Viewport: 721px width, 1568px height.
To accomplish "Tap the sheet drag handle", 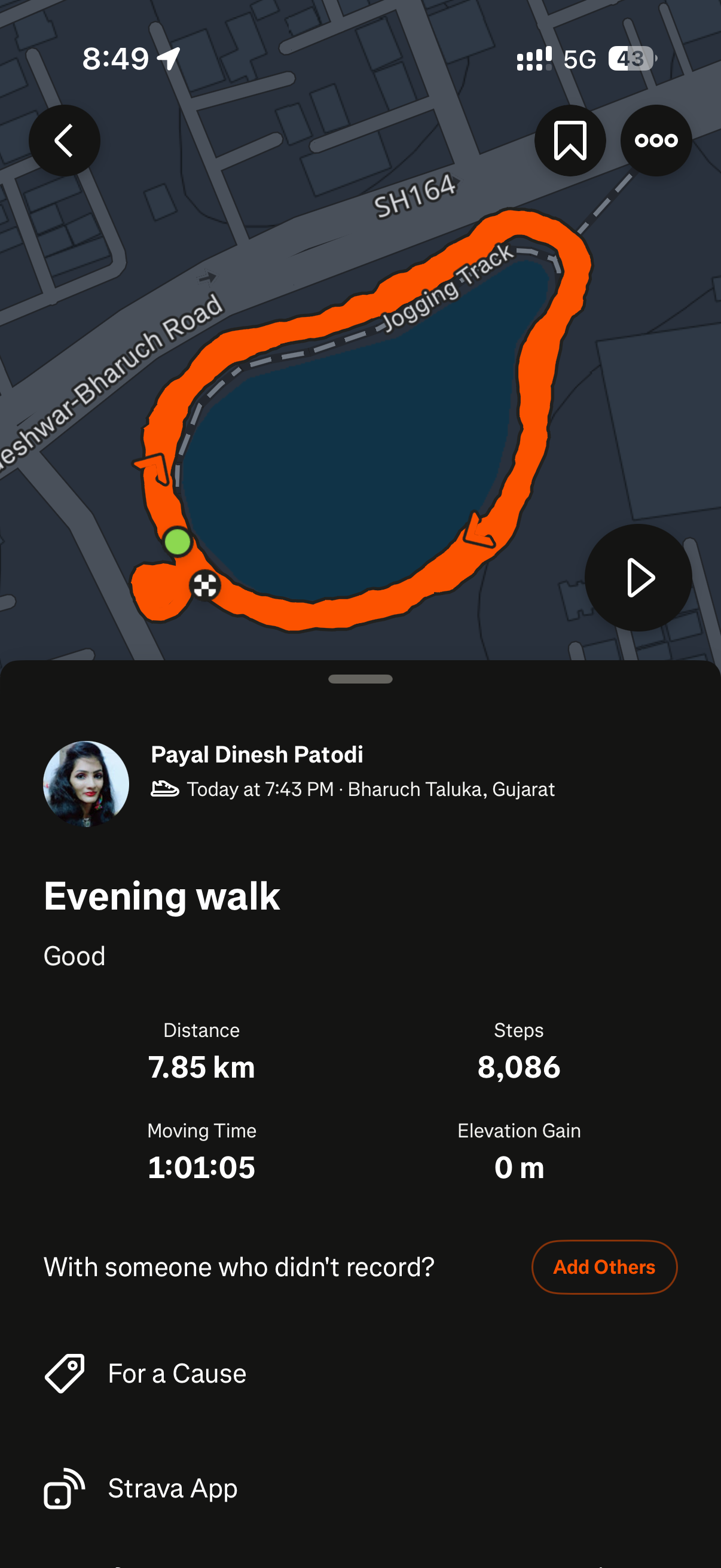I will click(360, 679).
